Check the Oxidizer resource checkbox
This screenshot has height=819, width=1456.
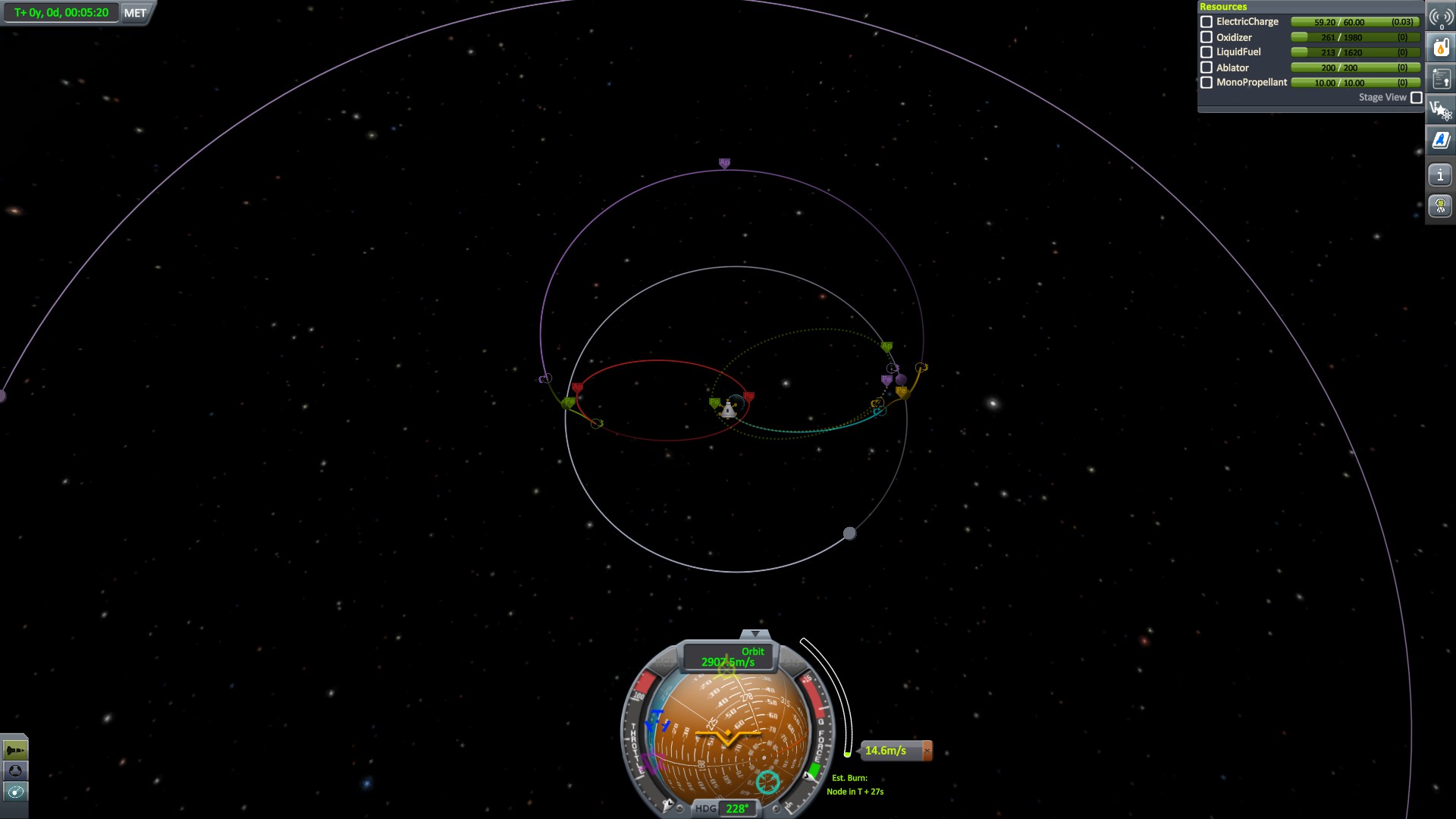(x=1207, y=37)
